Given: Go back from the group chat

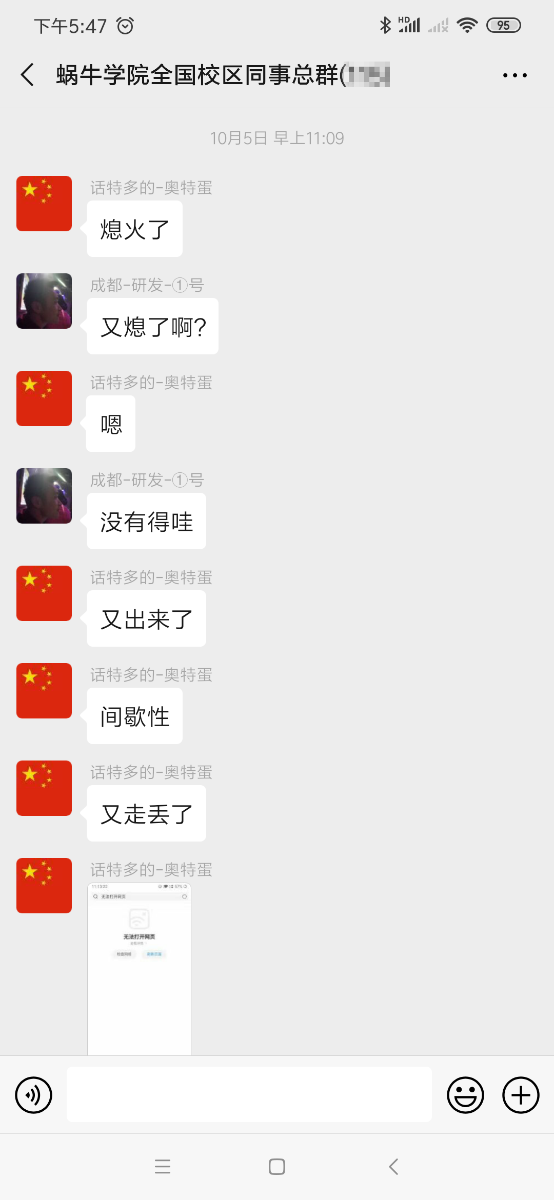Looking at the screenshot, I should [28, 75].
